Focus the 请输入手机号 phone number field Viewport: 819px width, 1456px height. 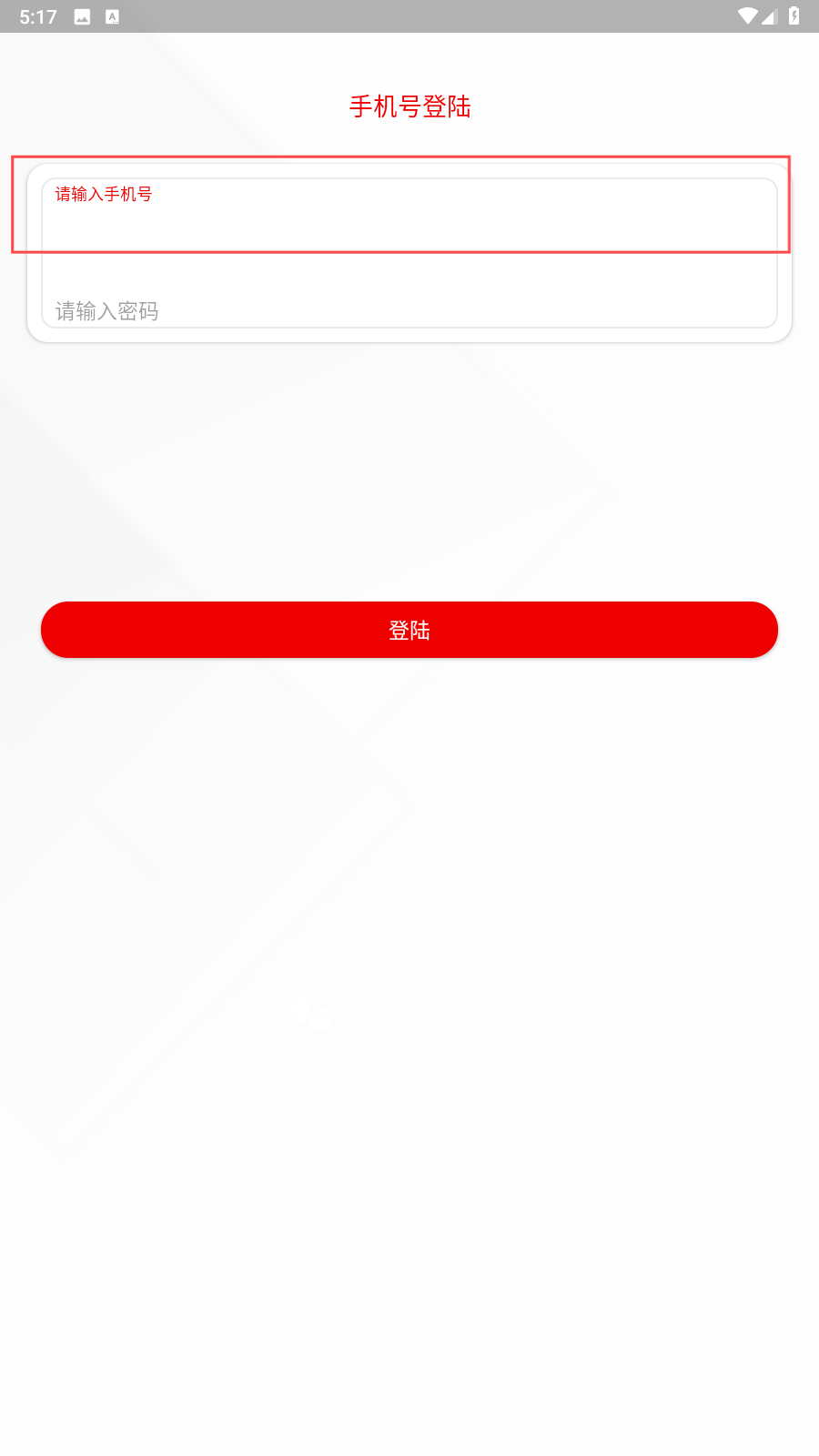[x=409, y=215]
